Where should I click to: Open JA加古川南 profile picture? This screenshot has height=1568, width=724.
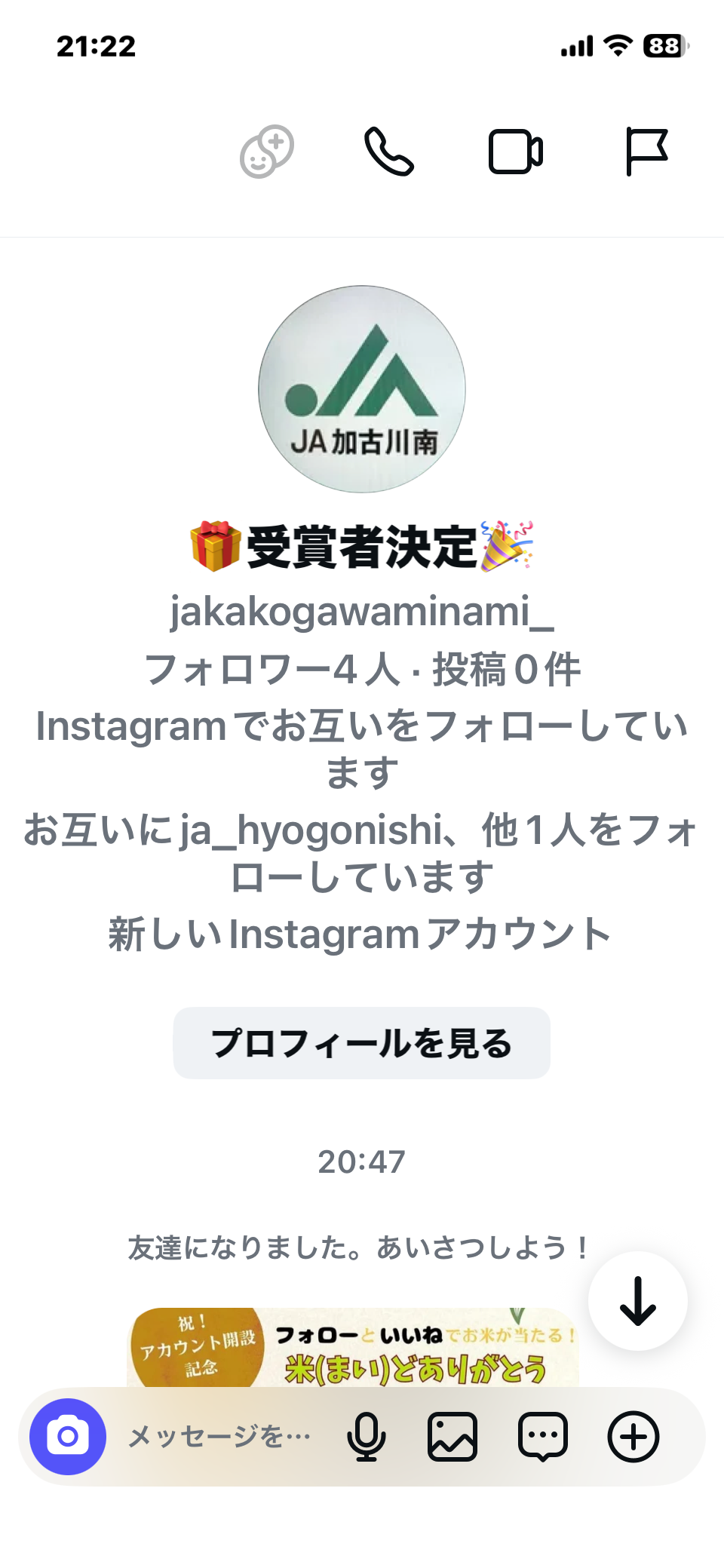click(x=362, y=389)
